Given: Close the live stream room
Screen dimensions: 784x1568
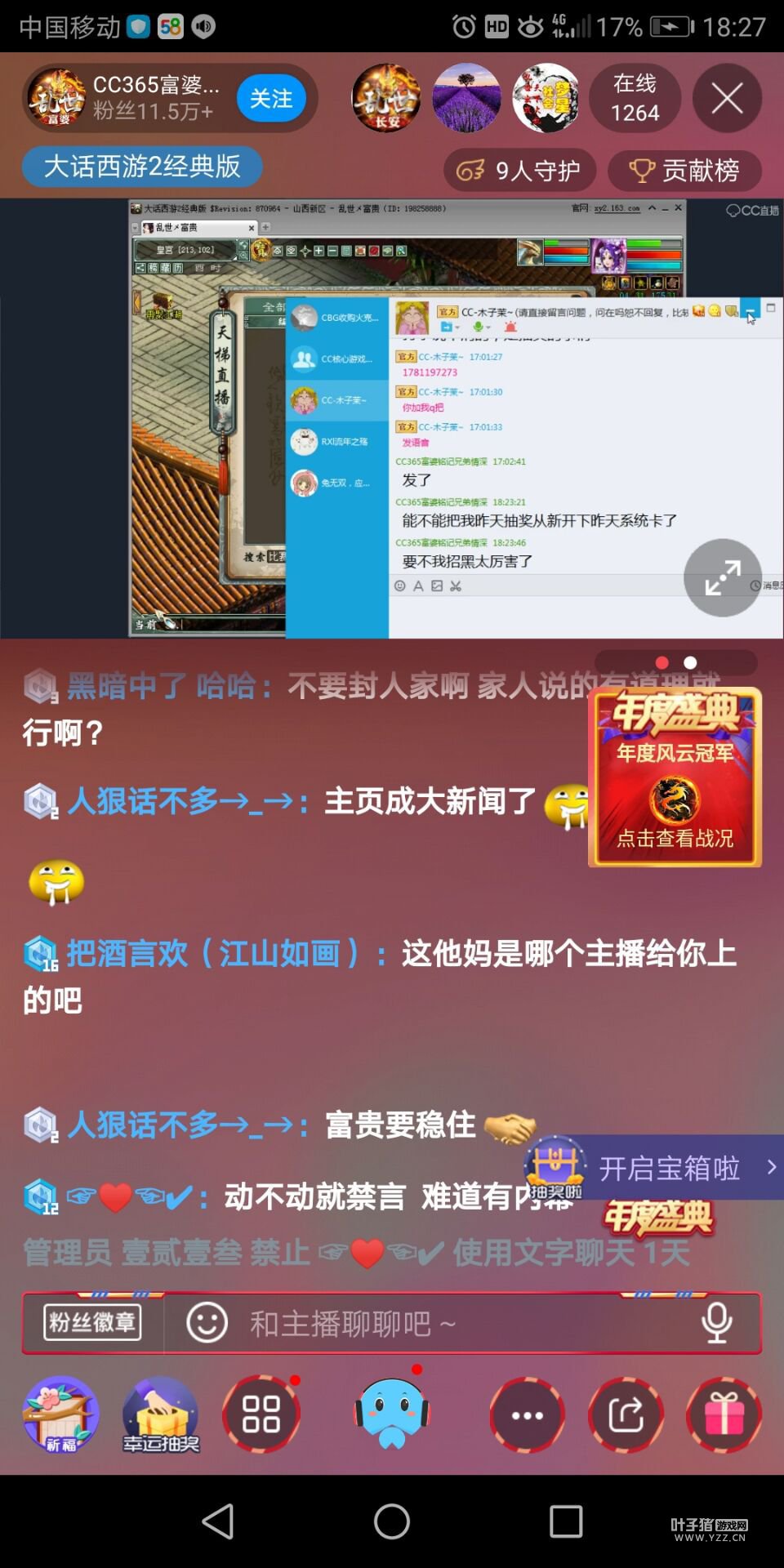Looking at the screenshot, I should [726, 99].
